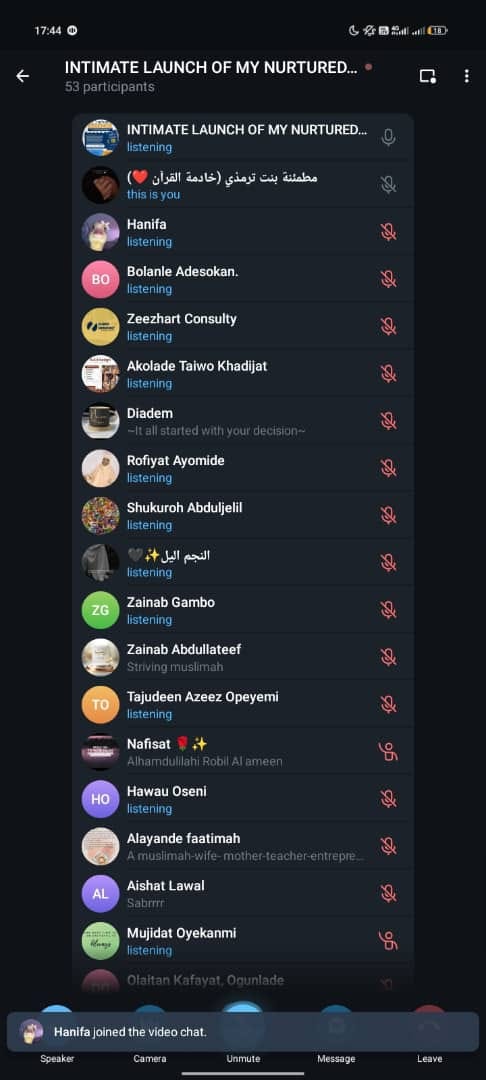
Task: Tap Shukuroh Abduljelil in the list
Action: coord(243,515)
